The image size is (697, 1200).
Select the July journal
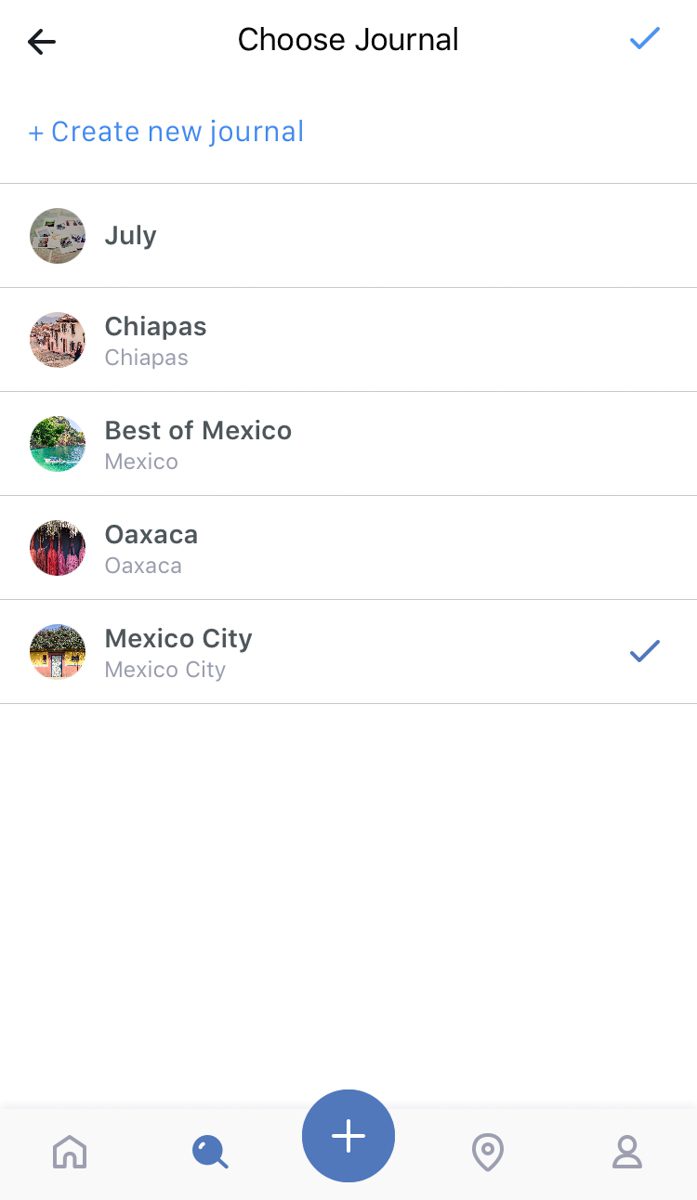(x=348, y=236)
